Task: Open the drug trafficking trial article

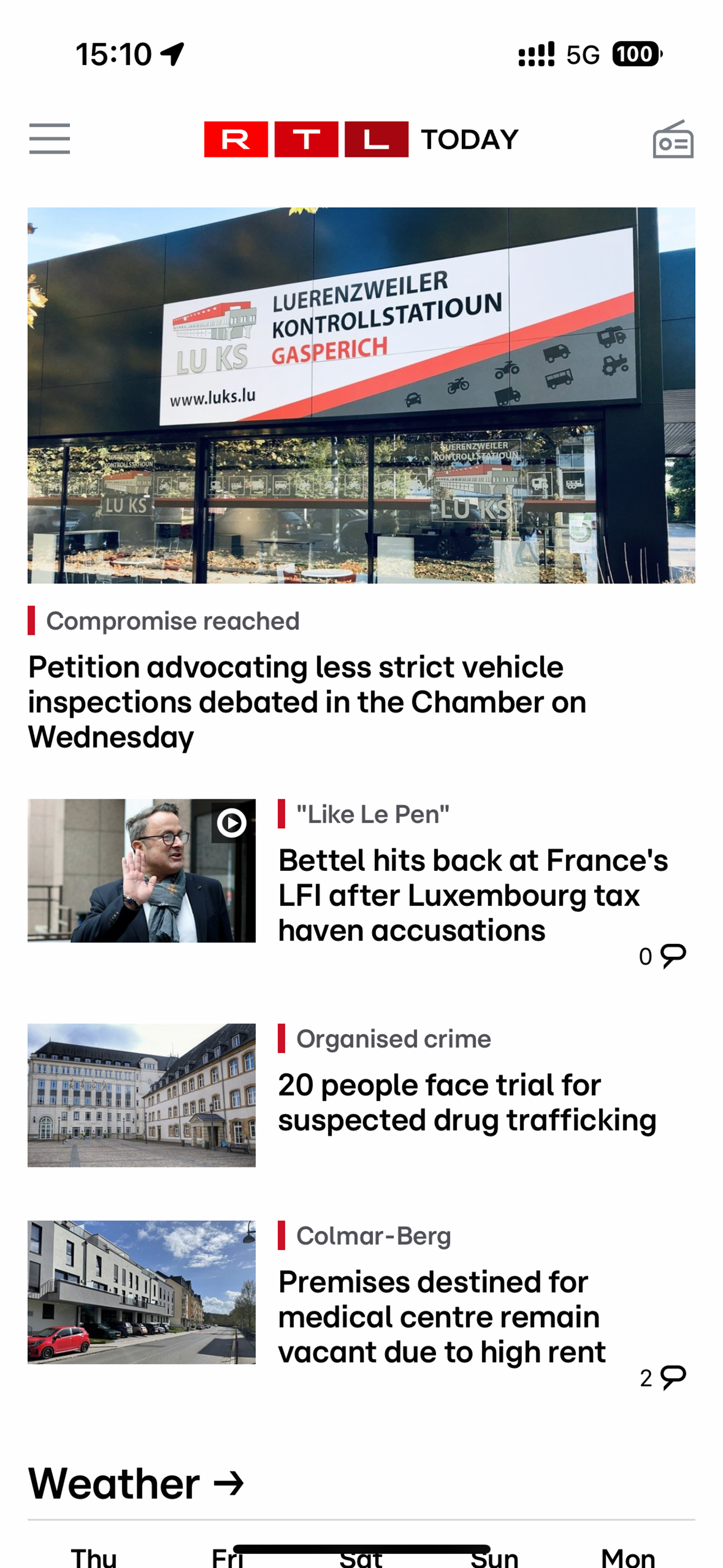Action: 467,1103
